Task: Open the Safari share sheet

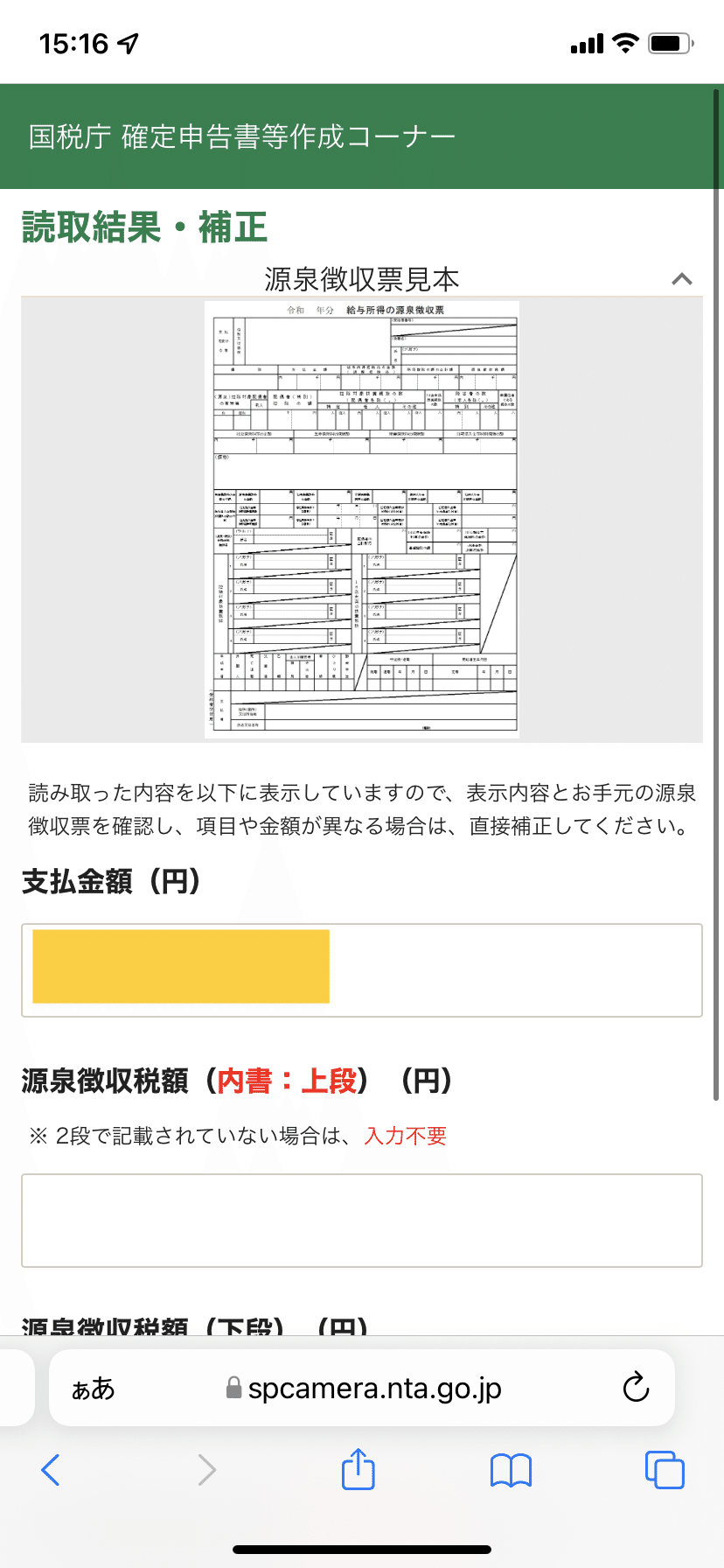Action: 359,1468
